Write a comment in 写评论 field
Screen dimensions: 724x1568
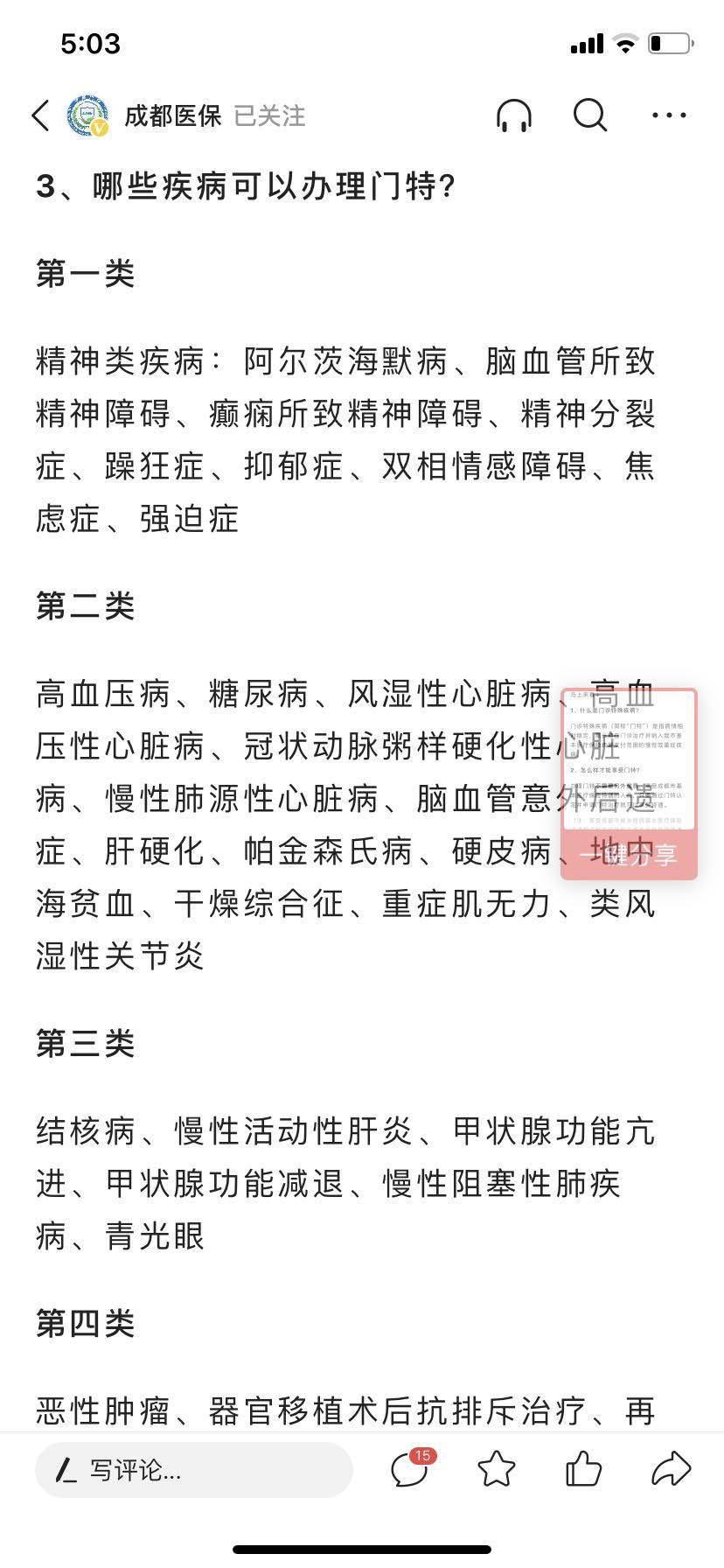pyautogui.click(x=194, y=1470)
